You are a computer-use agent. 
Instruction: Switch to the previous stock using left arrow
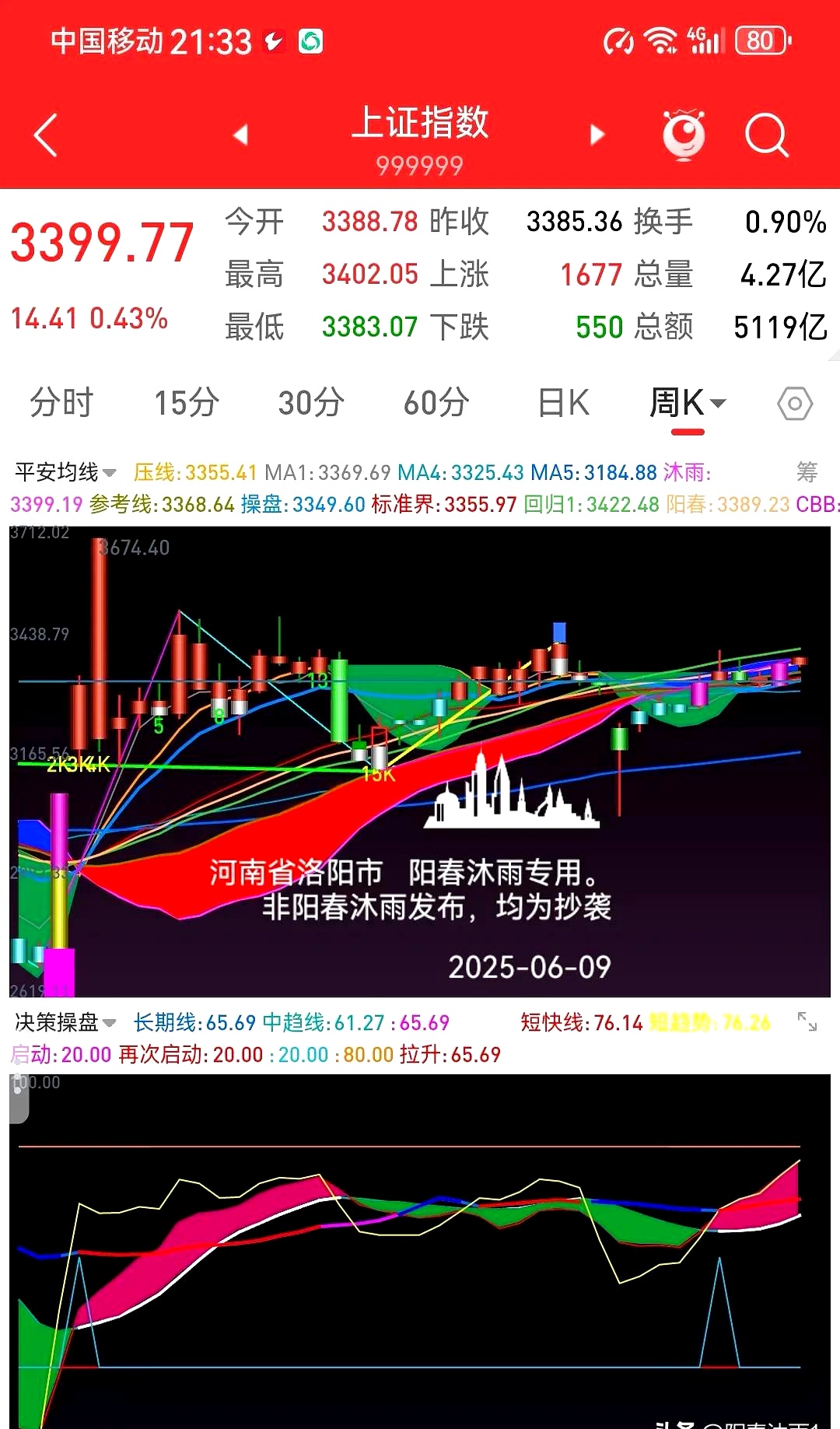click(241, 134)
